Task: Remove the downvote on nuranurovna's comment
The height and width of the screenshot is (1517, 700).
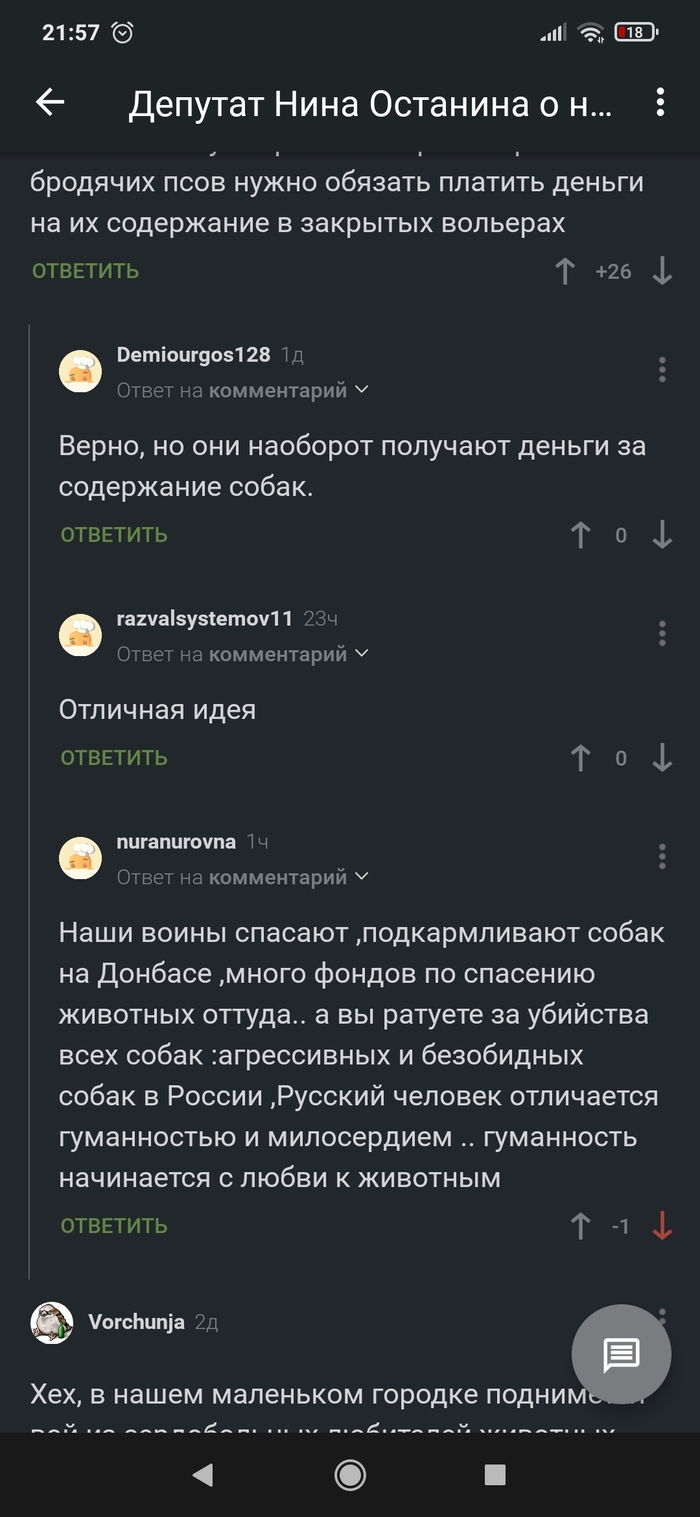Action: tap(662, 1226)
